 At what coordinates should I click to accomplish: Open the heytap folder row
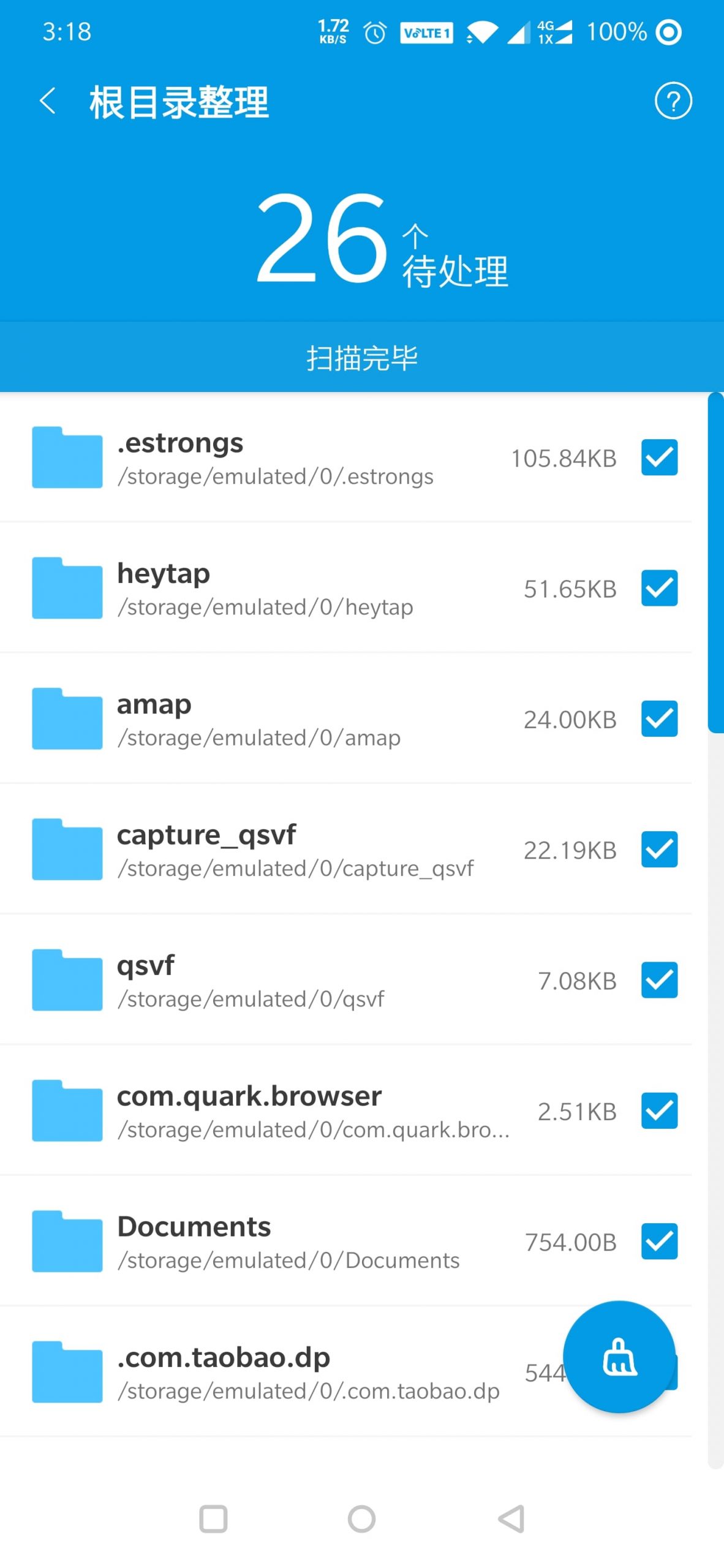[276, 589]
